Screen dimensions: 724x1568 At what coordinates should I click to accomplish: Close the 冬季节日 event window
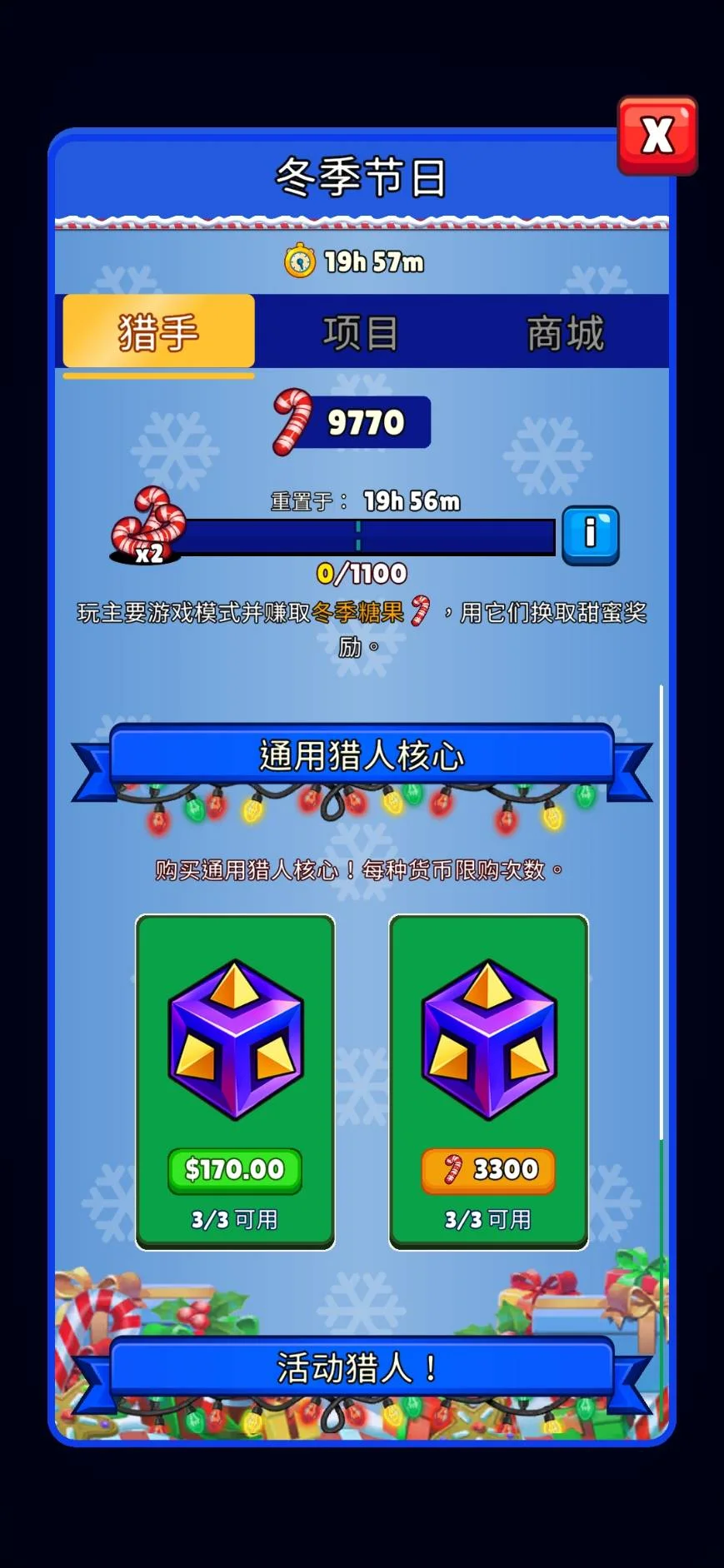[657, 136]
